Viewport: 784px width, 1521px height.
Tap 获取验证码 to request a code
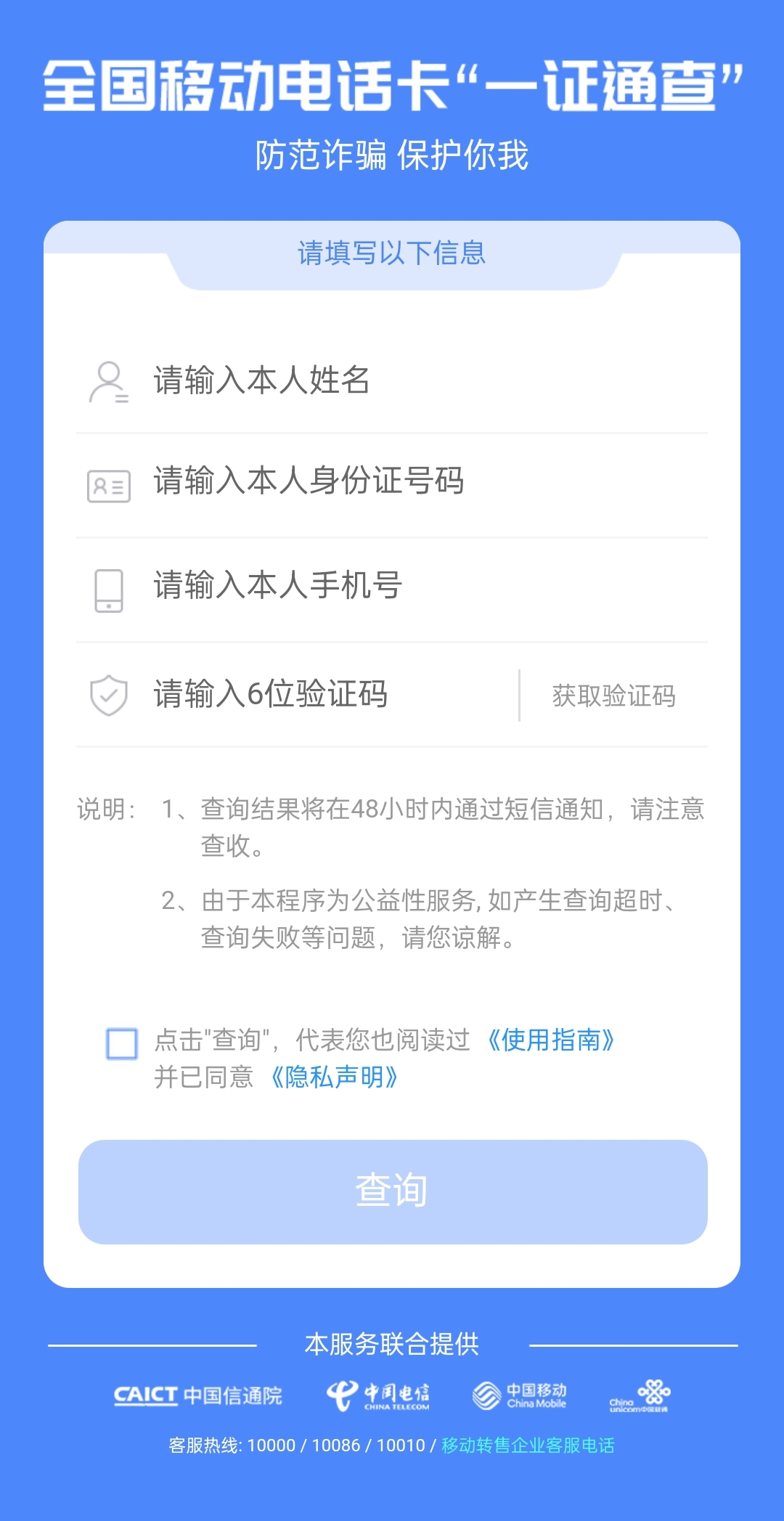(613, 696)
